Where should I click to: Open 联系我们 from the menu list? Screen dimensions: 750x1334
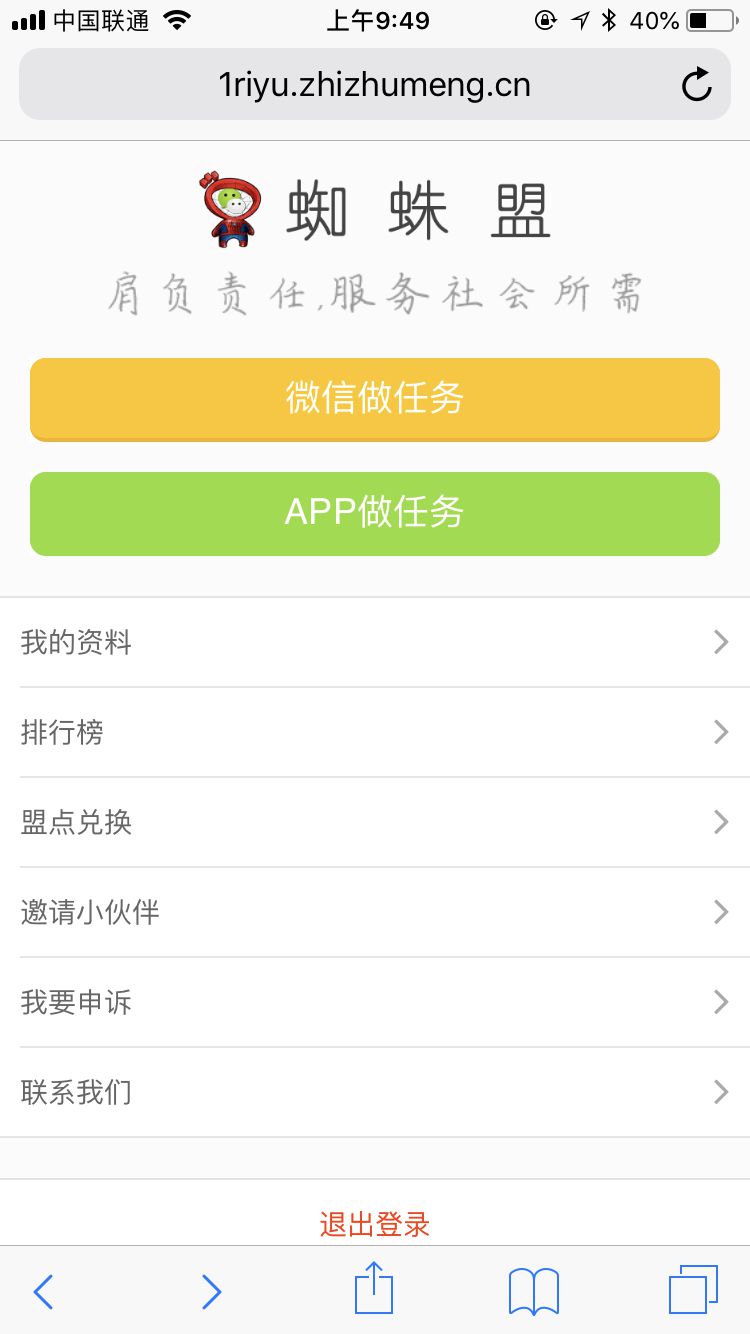375,1092
